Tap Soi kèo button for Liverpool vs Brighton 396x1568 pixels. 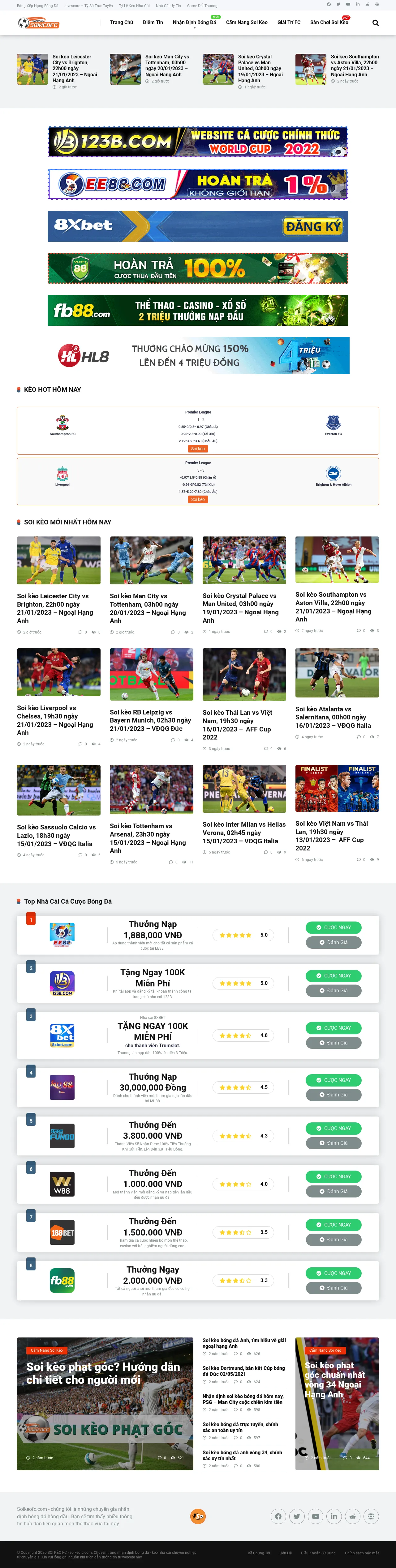point(197,499)
